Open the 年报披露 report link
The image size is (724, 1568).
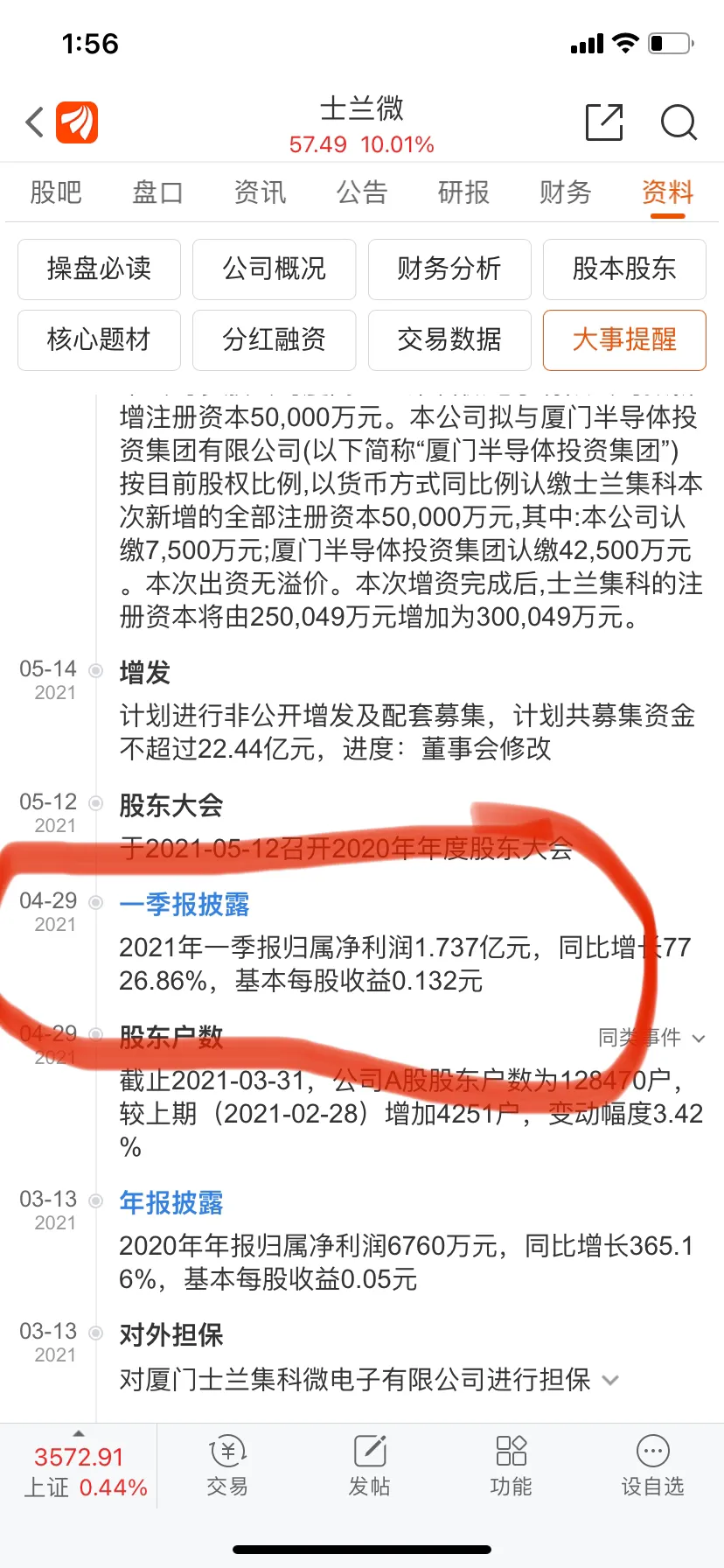pos(171,1202)
